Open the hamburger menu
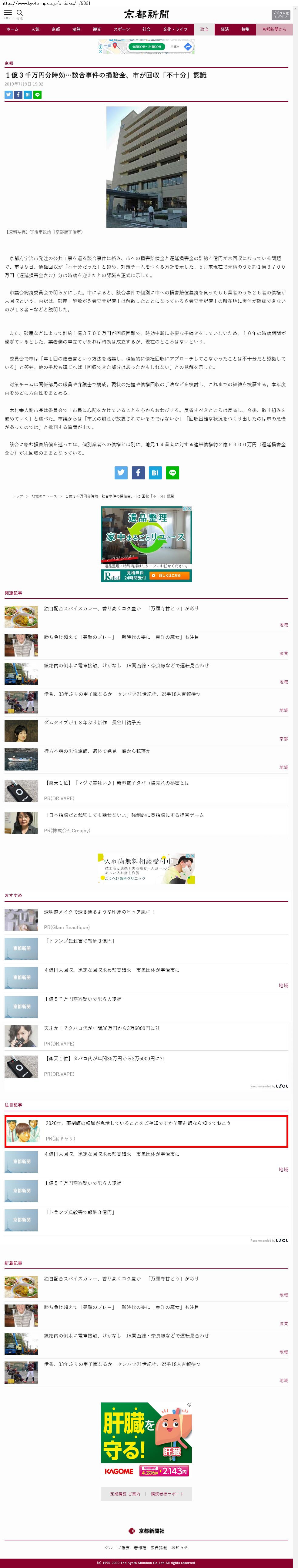The image size is (298, 1568). click(8, 13)
